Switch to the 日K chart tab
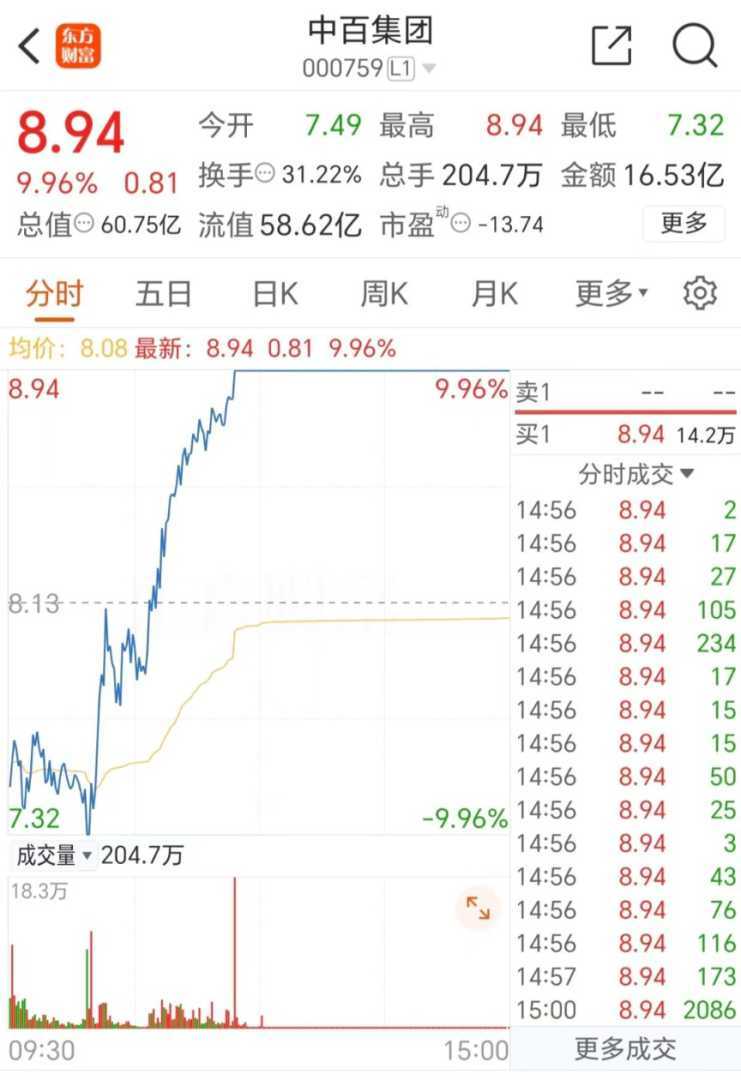 click(x=275, y=294)
